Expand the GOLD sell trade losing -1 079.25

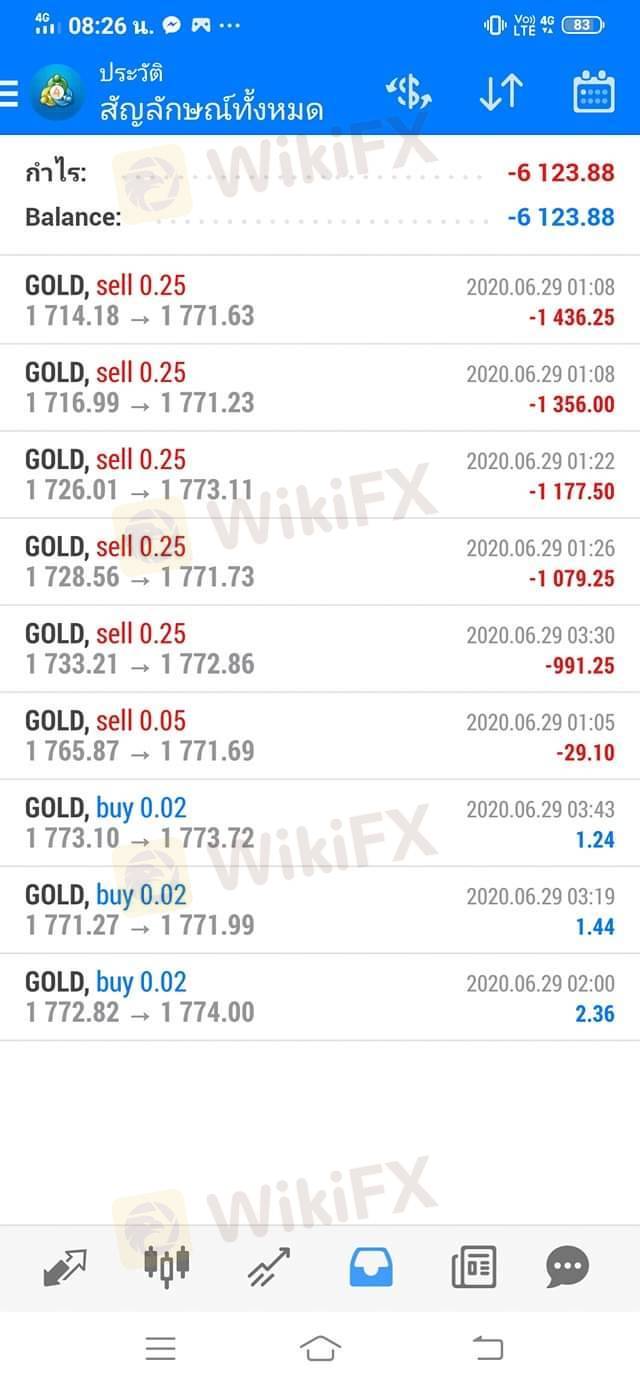(x=320, y=562)
